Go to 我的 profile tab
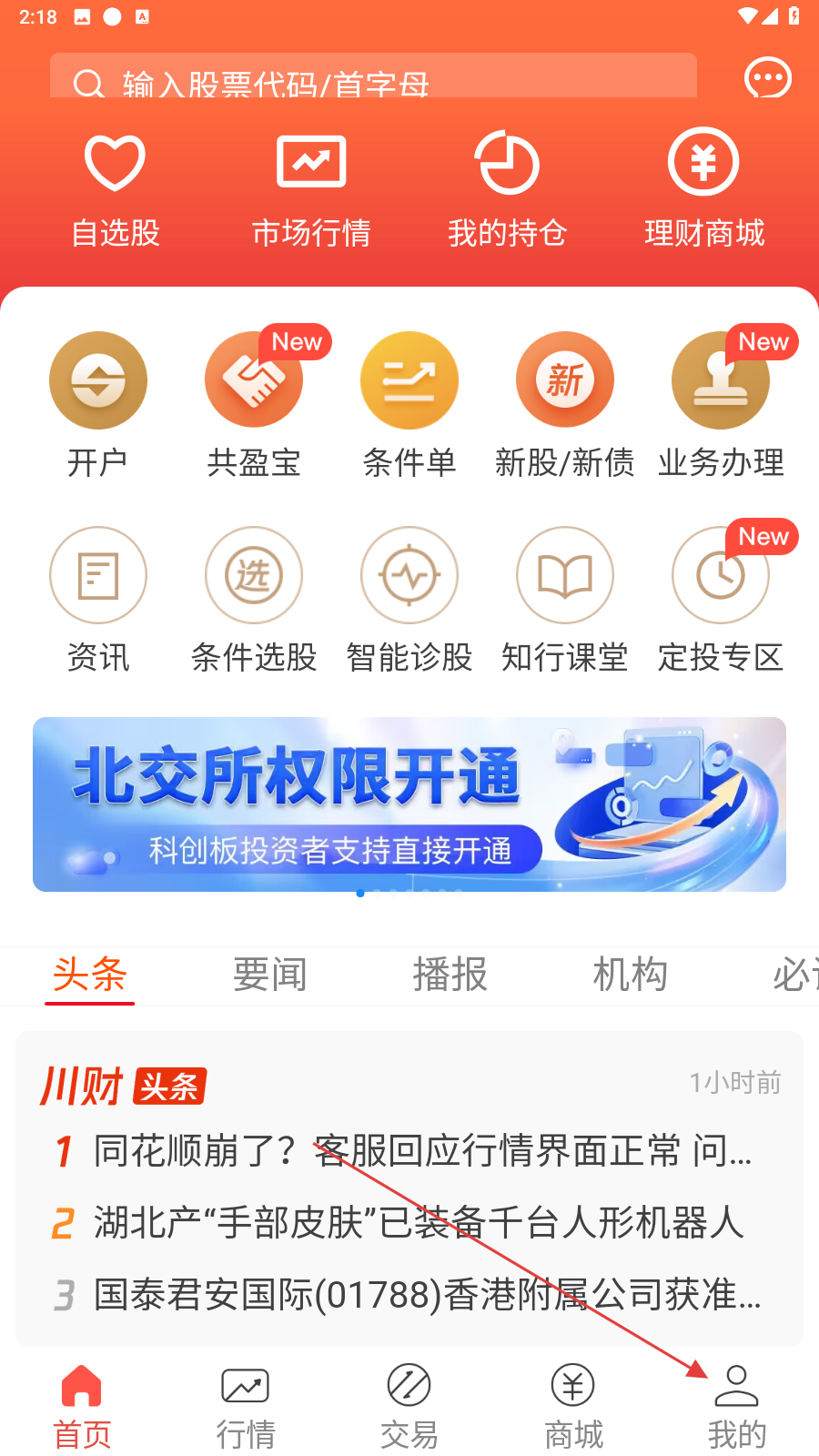The image size is (819, 1456). point(737,1407)
